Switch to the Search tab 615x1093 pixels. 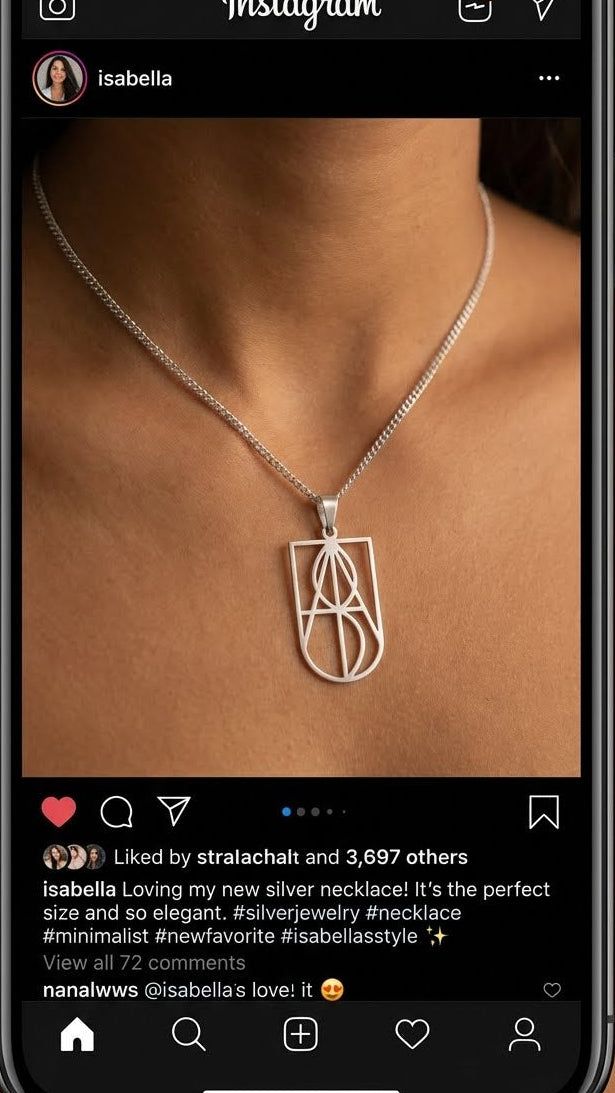click(188, 1034)
